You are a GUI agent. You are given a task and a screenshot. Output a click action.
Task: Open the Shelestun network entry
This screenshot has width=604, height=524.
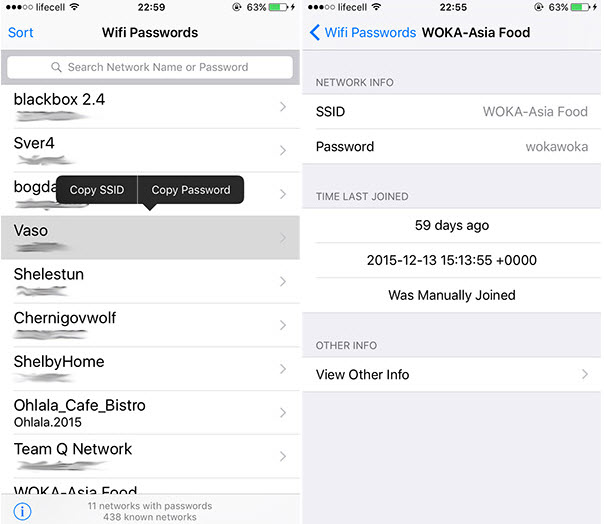pyautogui.click(x=150, y=281)
